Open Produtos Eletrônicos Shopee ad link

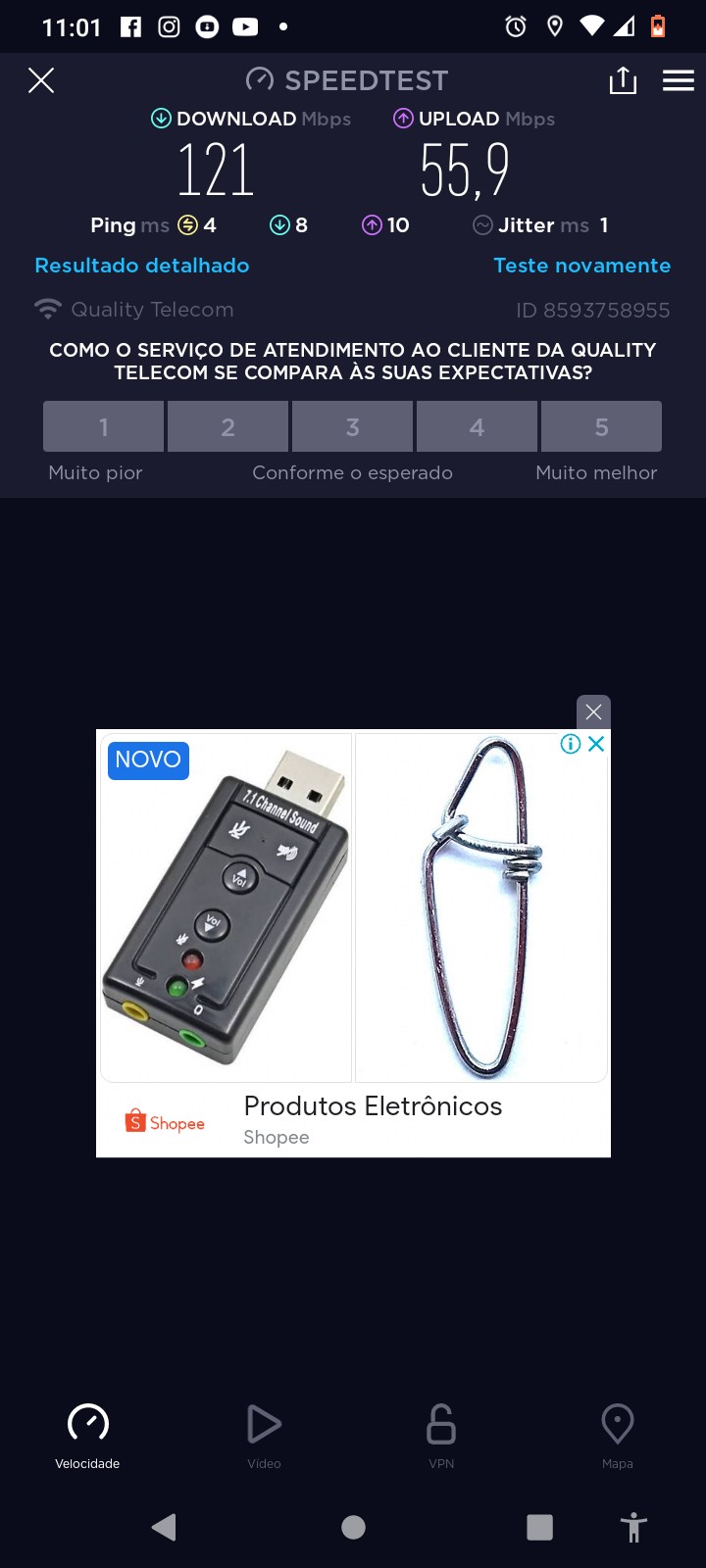[373, 1106]
